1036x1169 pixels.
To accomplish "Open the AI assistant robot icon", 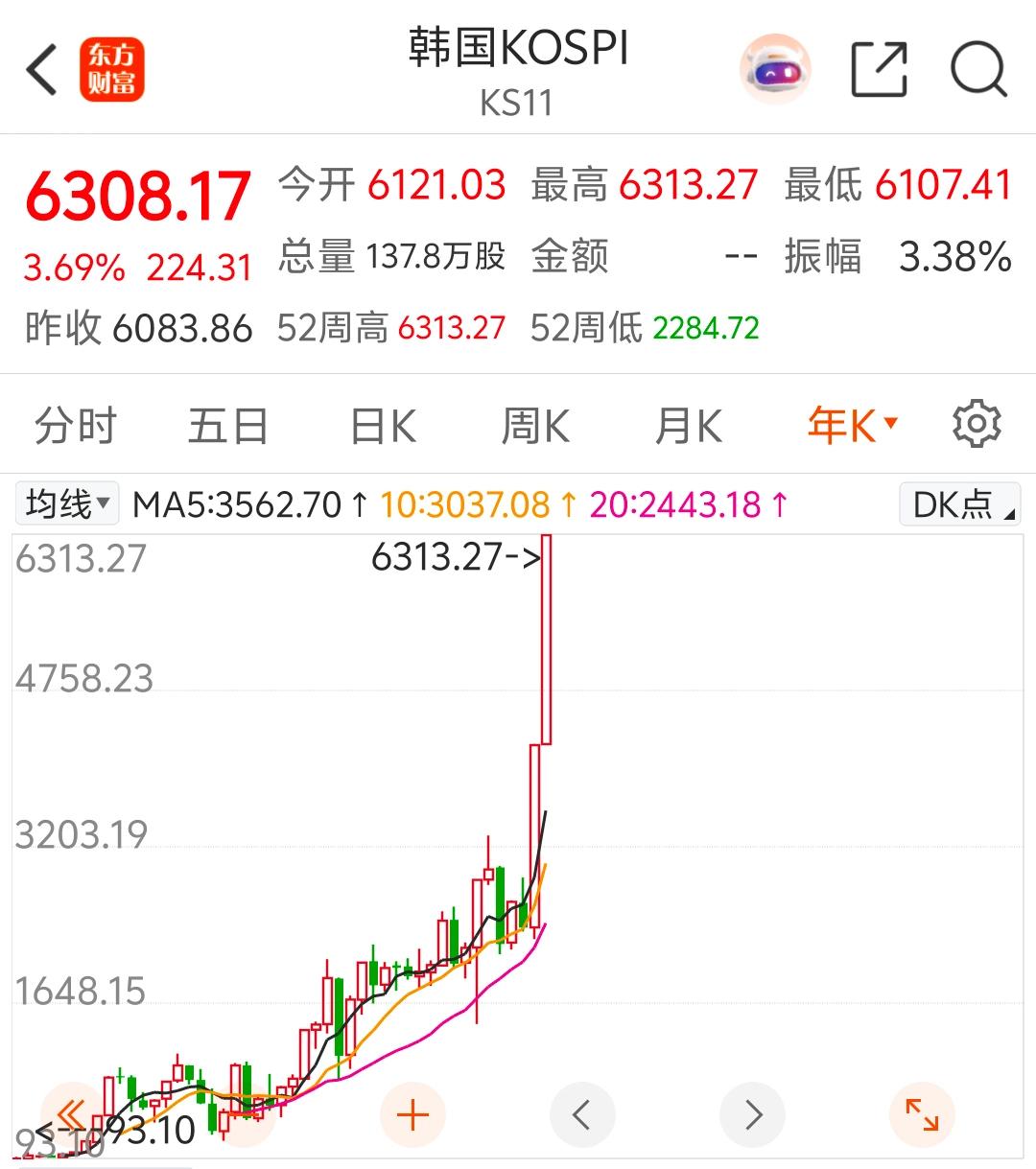I will pyautogui.click(x=775, y=67).
